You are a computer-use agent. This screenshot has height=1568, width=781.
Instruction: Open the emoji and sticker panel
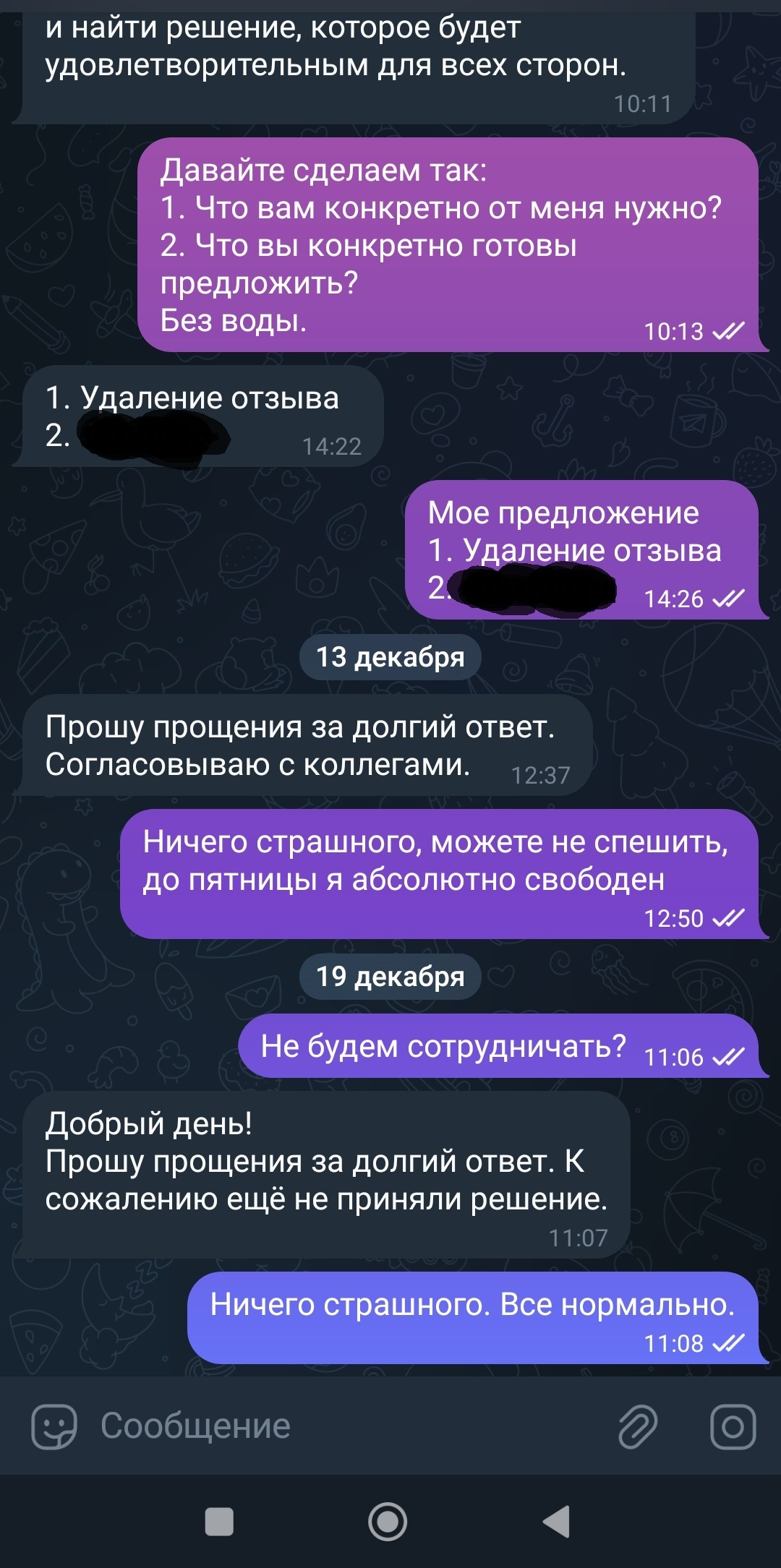(54, 1426)
